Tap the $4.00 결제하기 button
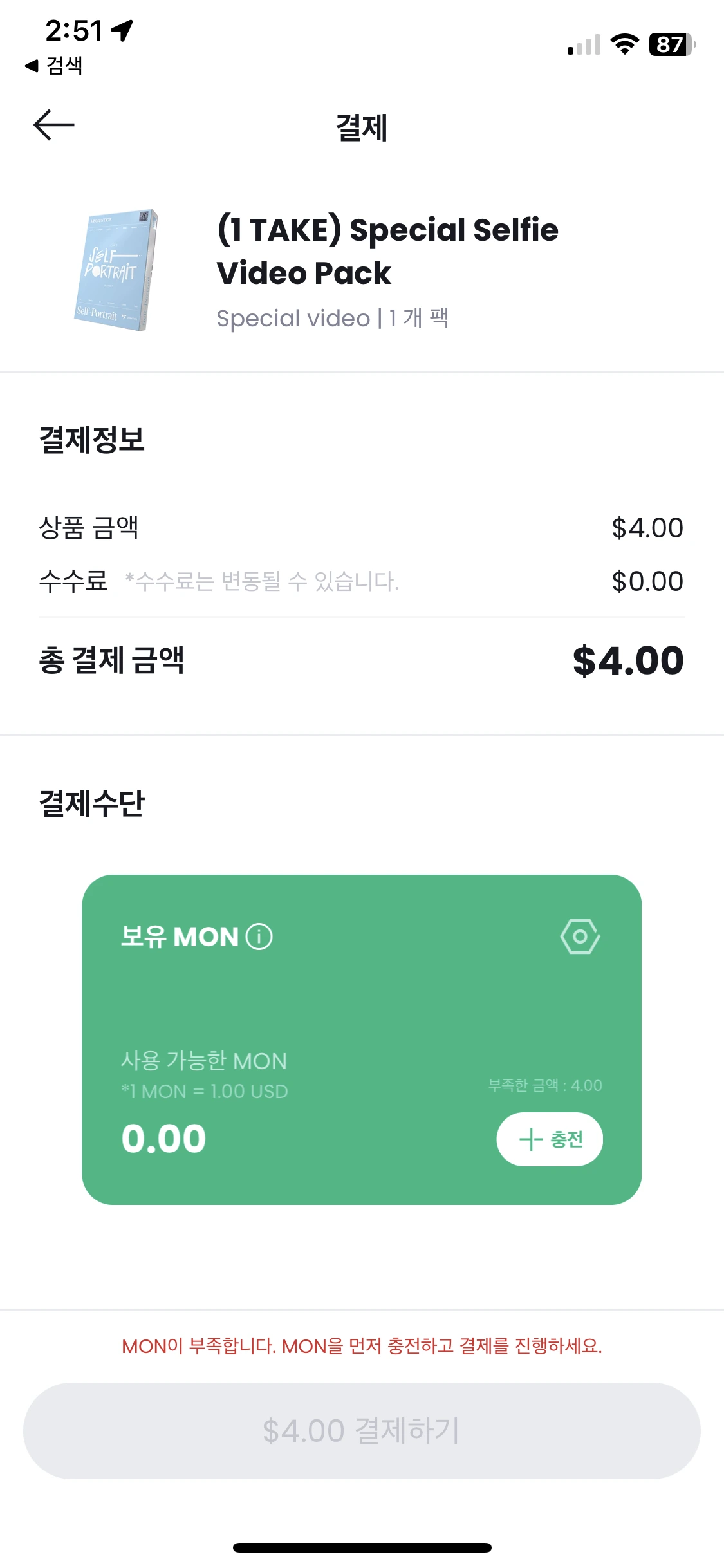724x1568 pixels. tap(362, 1430)
